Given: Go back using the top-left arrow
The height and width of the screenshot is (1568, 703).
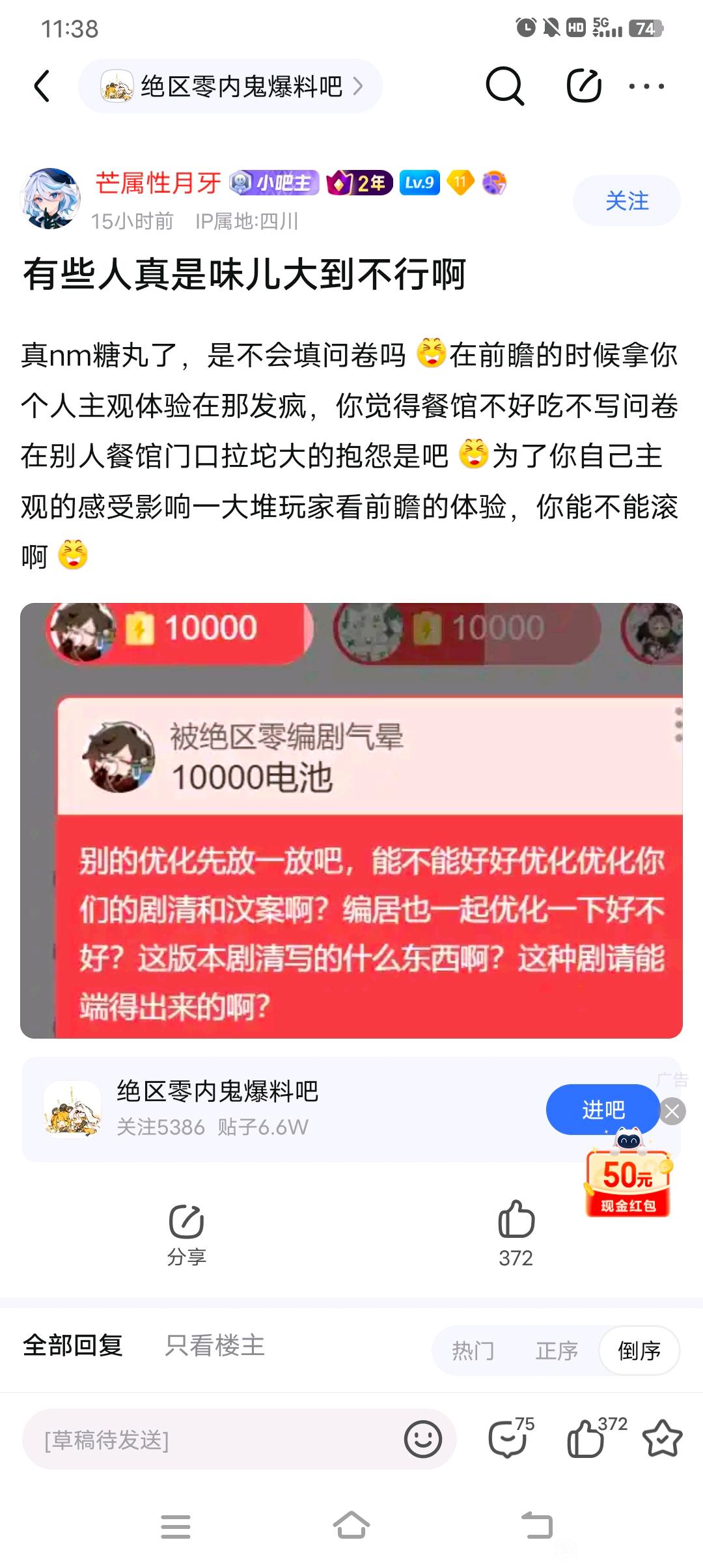Looking at the screenshot, I should pyautogui.click(x=42, y=86).
